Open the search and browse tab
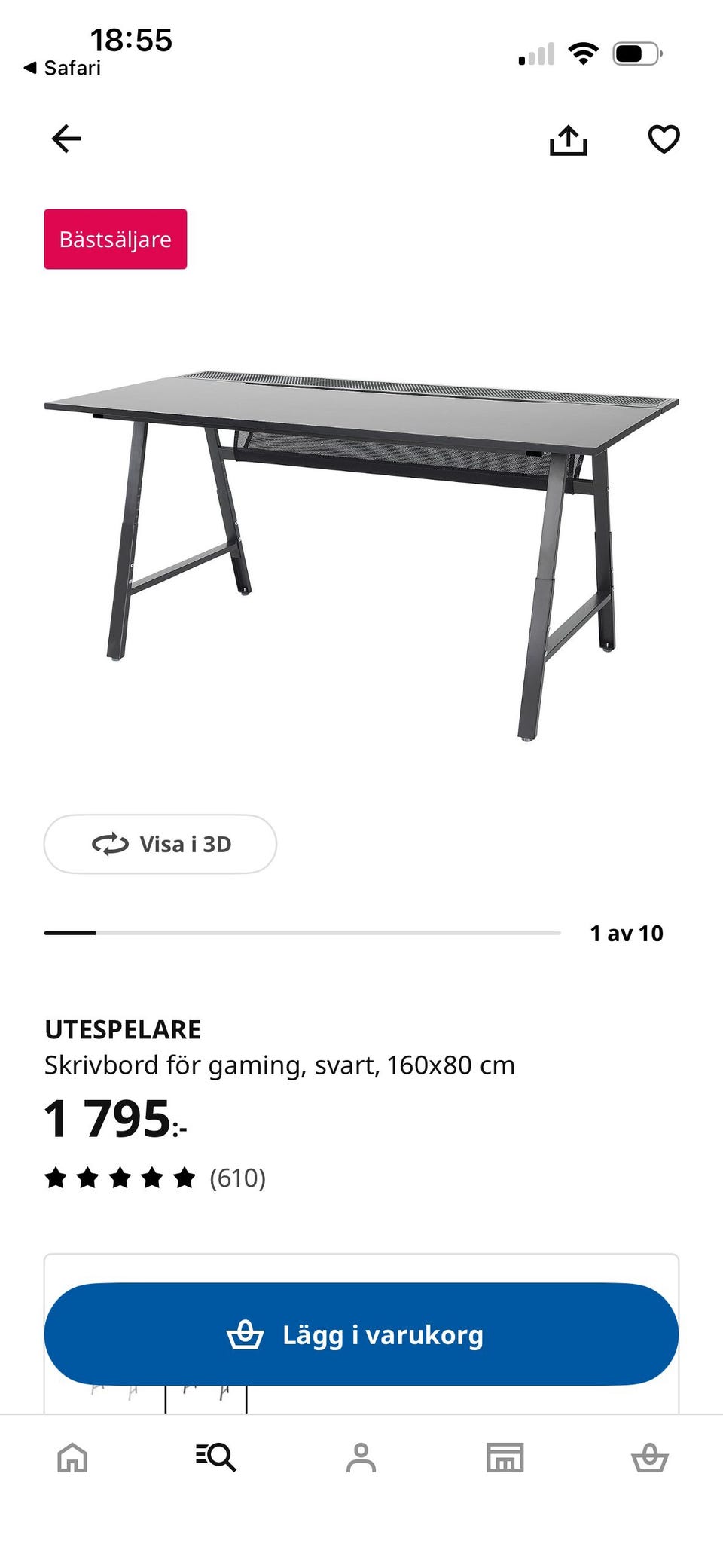The width and height of the screenshot is (723, 1568). click(216, 1457)
